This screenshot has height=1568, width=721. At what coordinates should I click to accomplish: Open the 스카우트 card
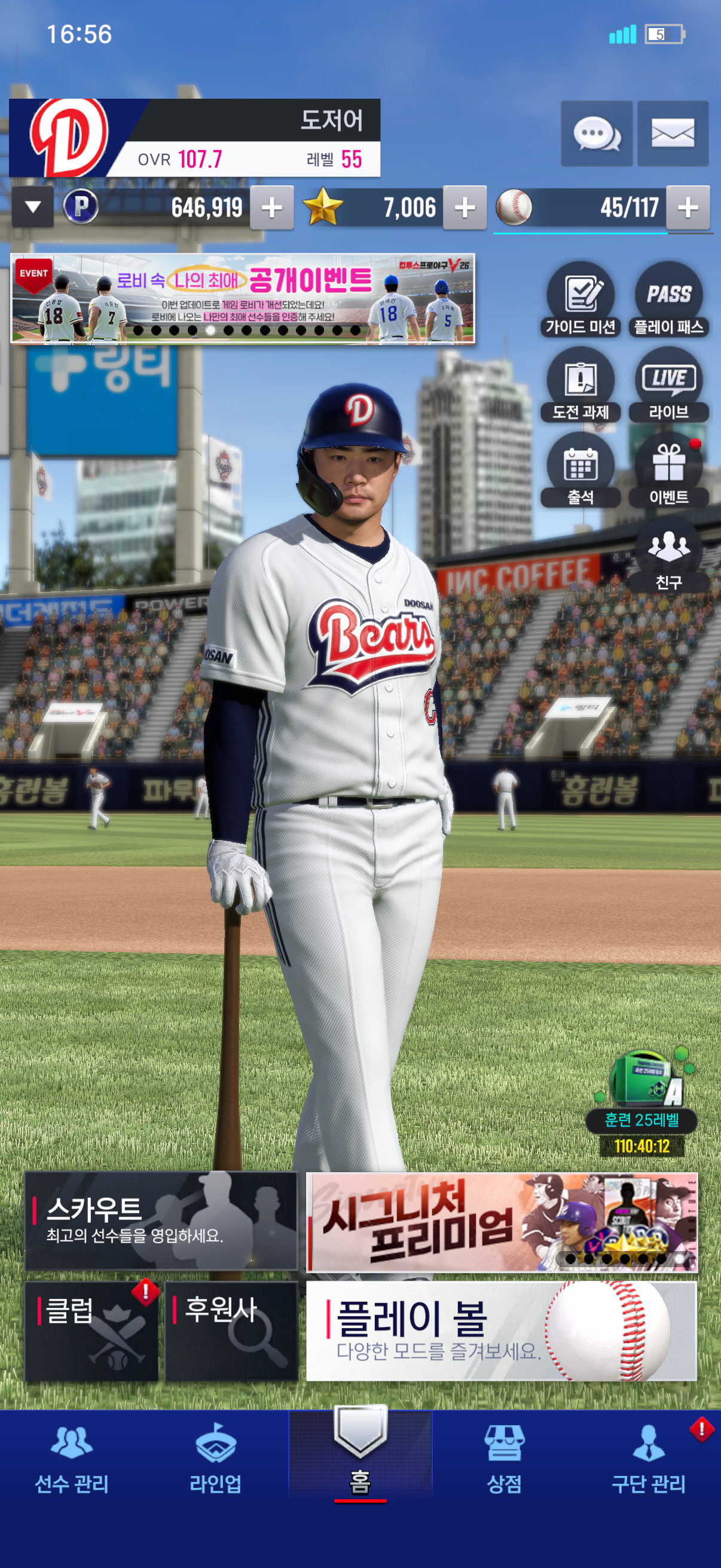(161, 1221)
